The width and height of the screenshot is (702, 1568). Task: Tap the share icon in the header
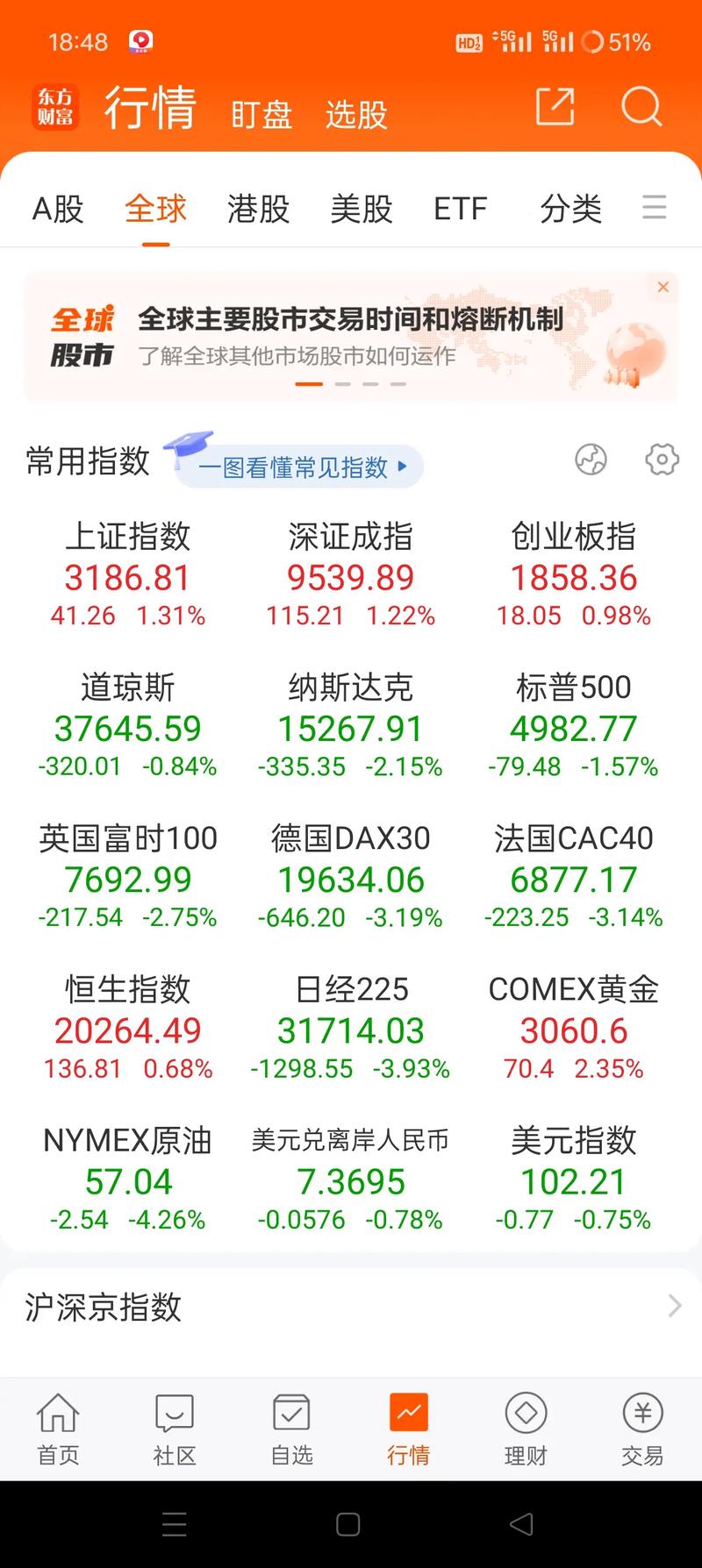(x=555, y=109)
